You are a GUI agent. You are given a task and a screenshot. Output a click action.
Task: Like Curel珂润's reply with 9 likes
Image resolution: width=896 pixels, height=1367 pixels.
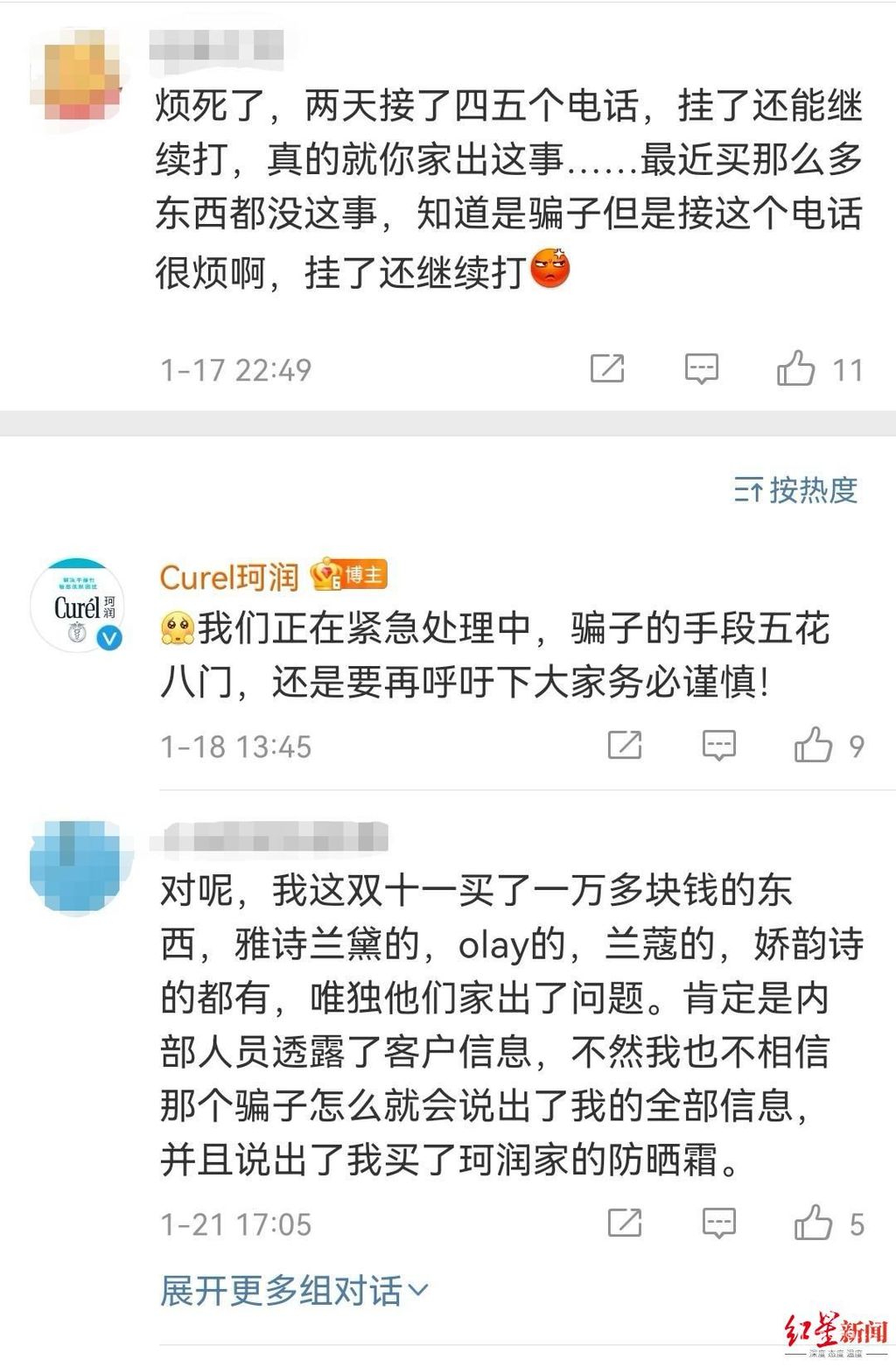[x=813, y=746]
